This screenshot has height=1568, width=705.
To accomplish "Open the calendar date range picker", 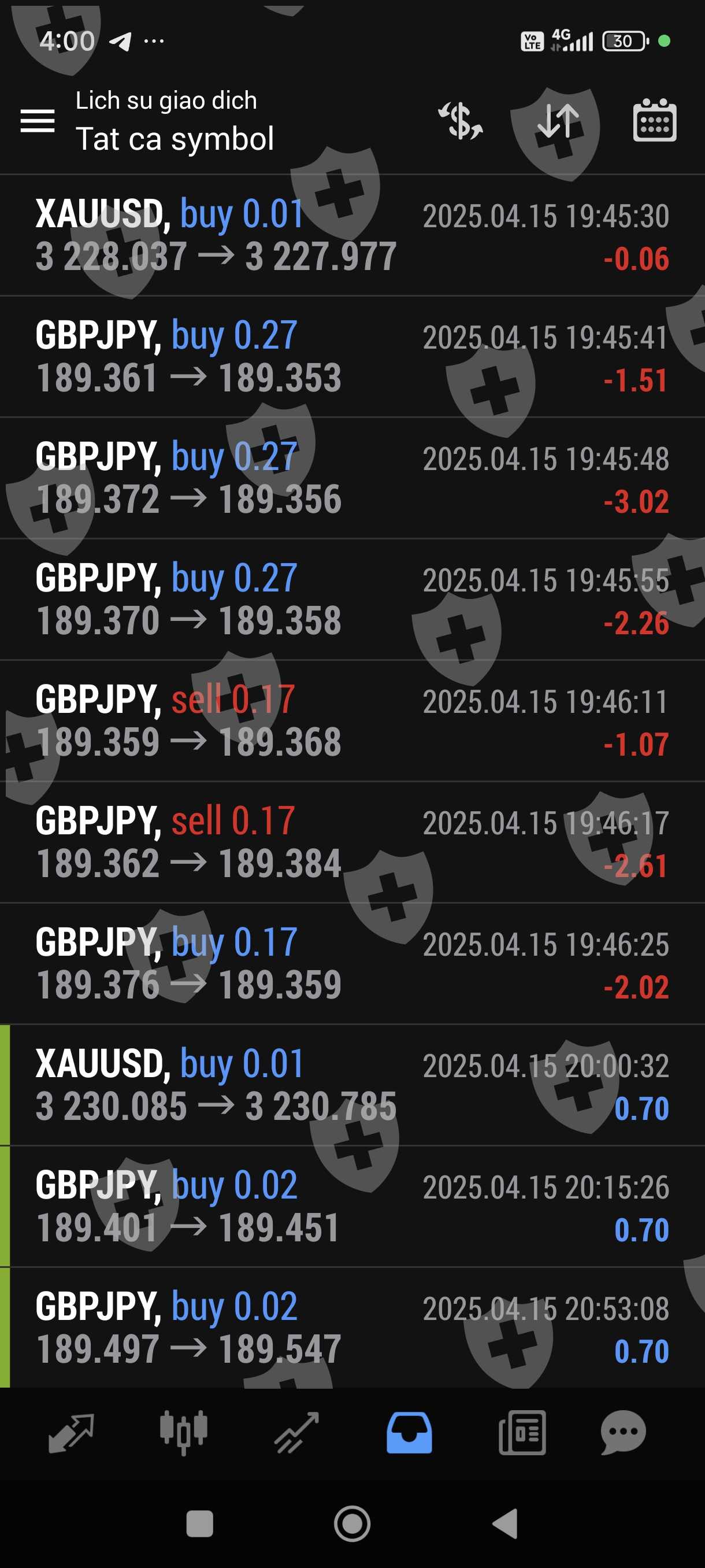I will pos(655,120).
